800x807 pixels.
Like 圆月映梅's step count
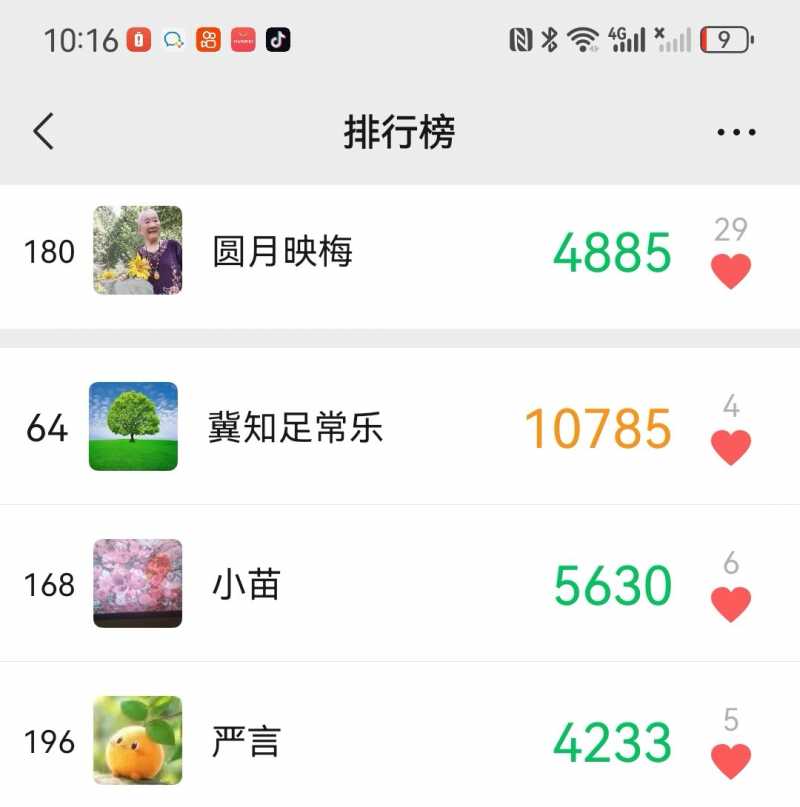point(730,271)
